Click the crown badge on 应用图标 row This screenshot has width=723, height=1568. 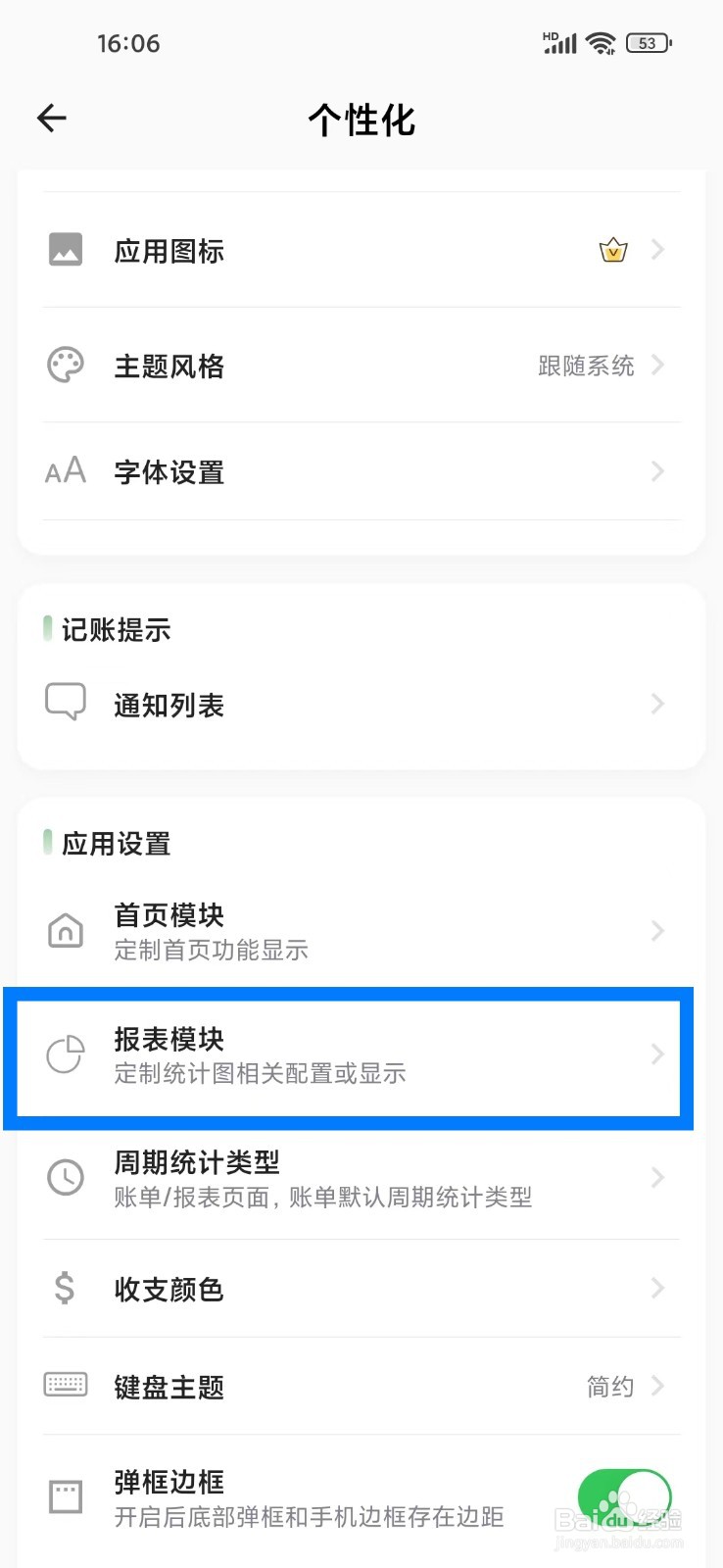tap(612, 250)
